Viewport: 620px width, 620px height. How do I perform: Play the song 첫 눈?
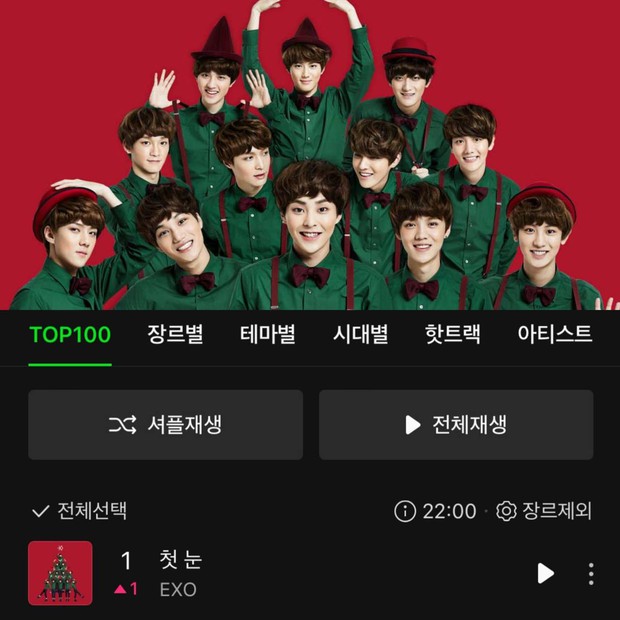pos(545,573)
